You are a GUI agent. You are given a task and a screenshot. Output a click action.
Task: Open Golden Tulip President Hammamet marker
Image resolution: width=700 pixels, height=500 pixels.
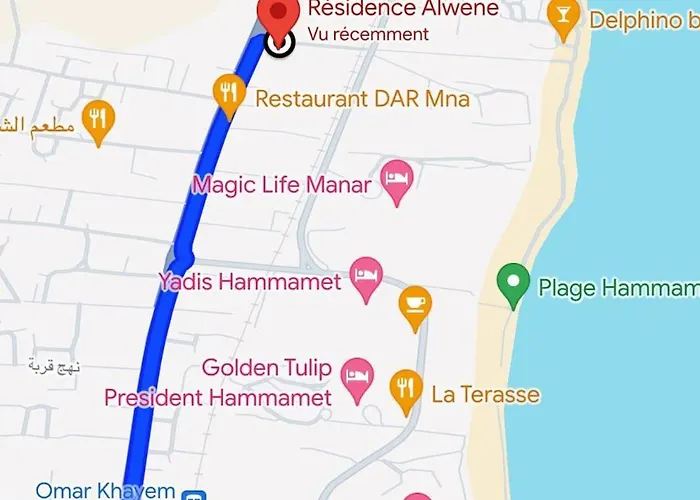357,378
